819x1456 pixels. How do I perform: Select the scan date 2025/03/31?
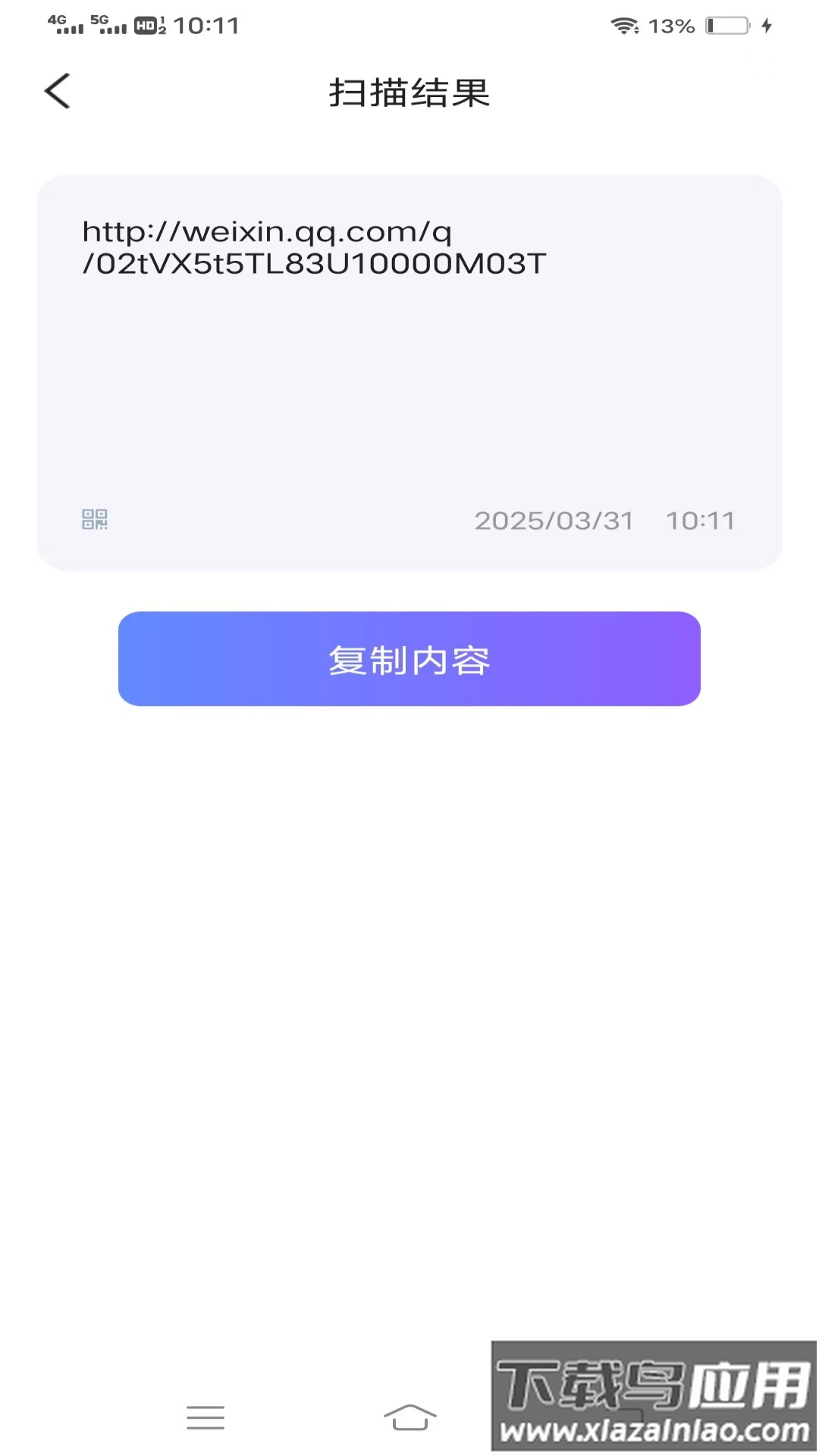[x=553, y=520]
